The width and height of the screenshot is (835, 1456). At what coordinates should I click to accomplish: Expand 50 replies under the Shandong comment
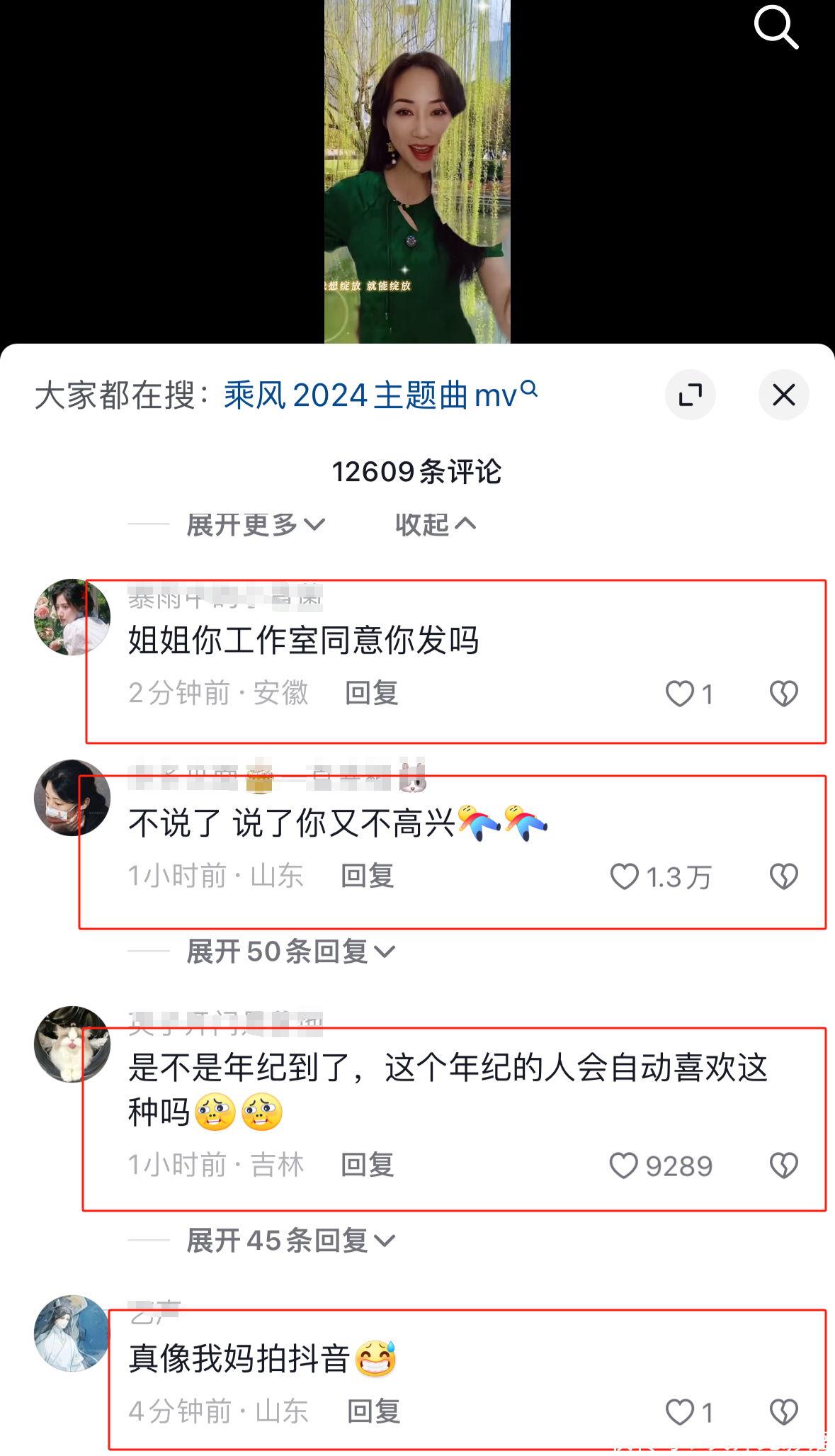click(x=290, y=952)
